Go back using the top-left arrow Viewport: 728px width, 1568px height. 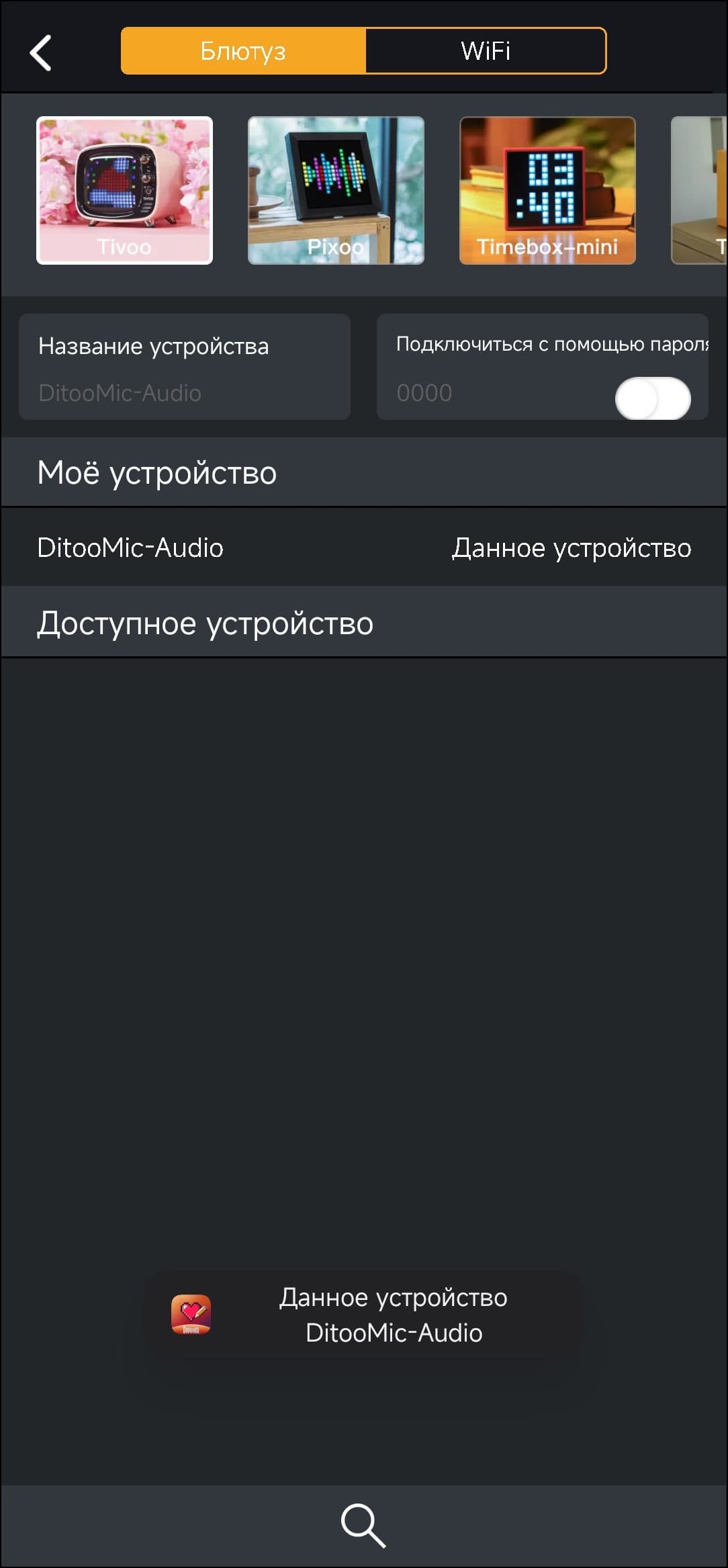40,52
